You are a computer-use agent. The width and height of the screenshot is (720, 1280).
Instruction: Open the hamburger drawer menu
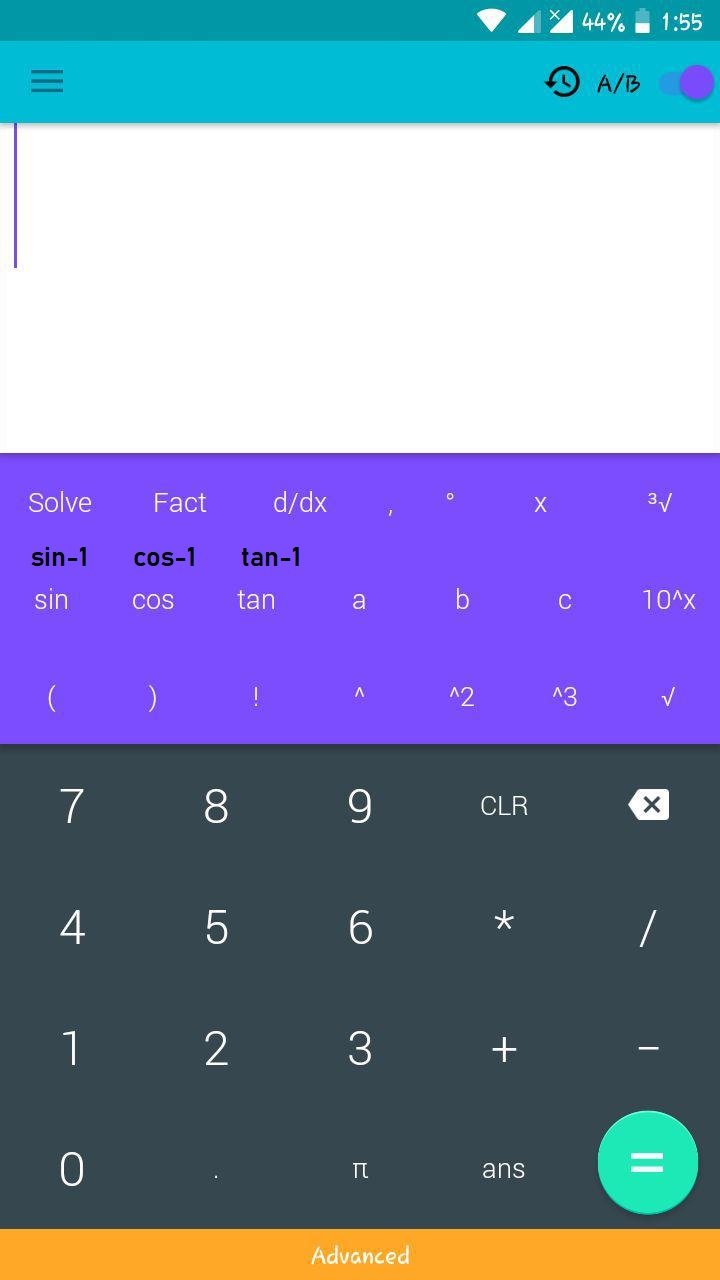coord(47,82)
